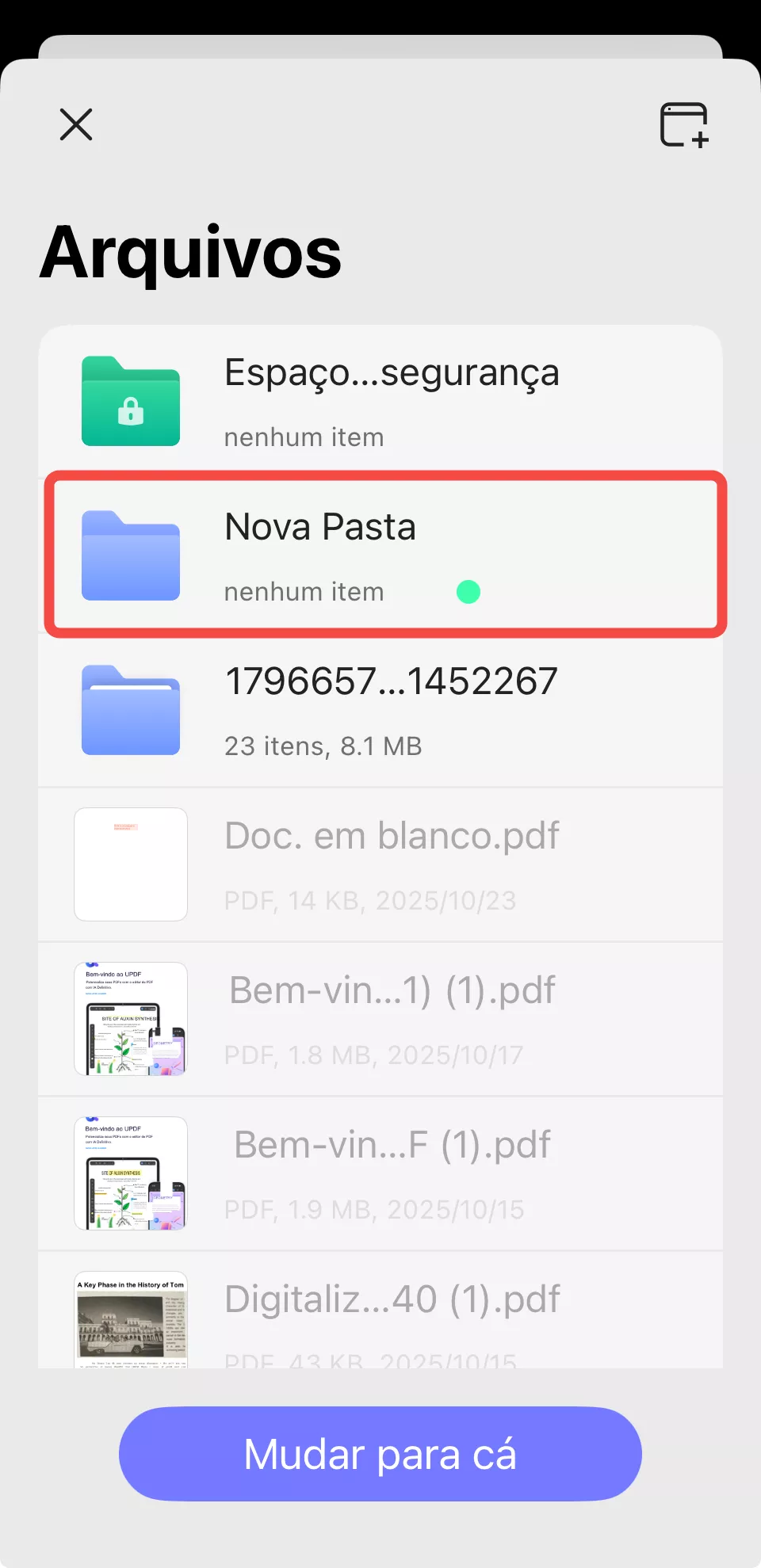Tap the Arquivos heading
761x1568 pixels.
(191, 252)
